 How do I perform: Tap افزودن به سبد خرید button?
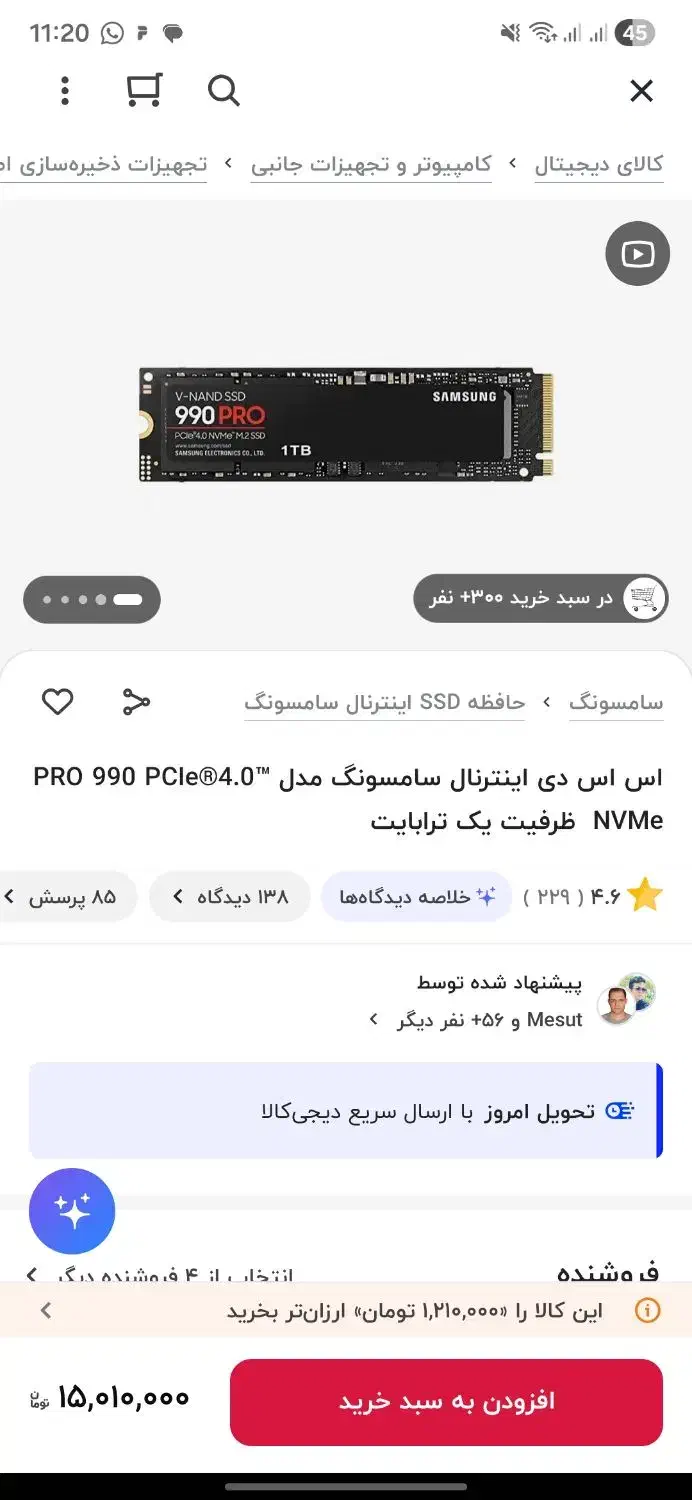(446, 1401)
